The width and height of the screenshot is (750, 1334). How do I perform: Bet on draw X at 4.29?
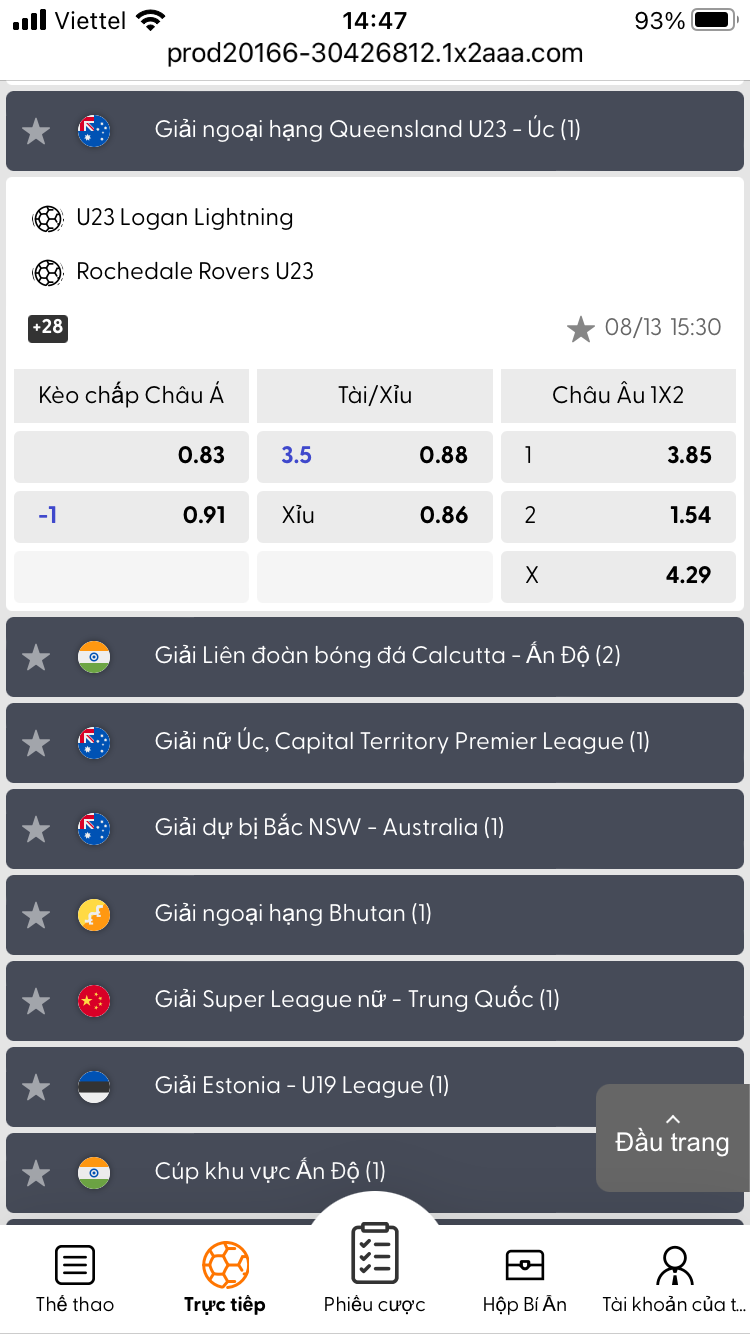618,576
